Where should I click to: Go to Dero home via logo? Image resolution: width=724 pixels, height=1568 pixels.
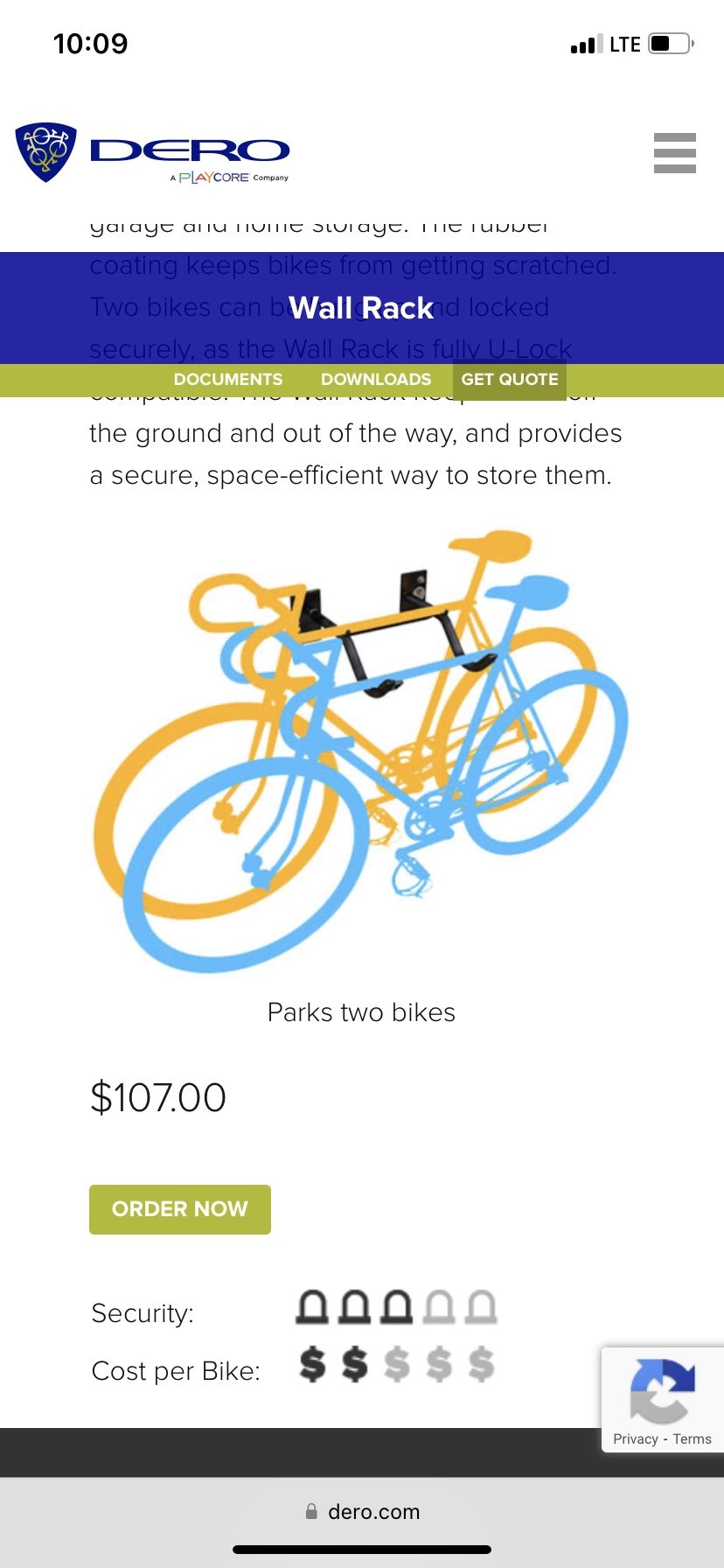[153, 153]
